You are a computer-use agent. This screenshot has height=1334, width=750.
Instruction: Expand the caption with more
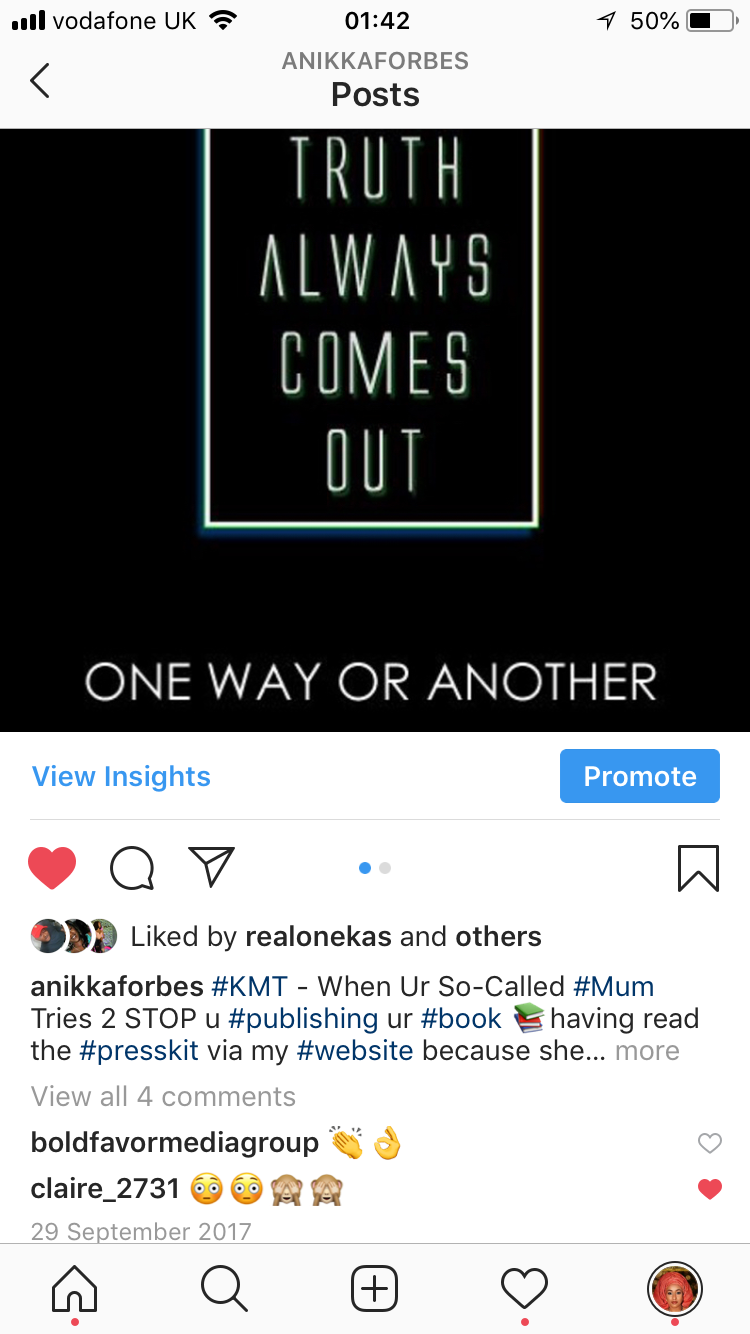[647, 1051]
